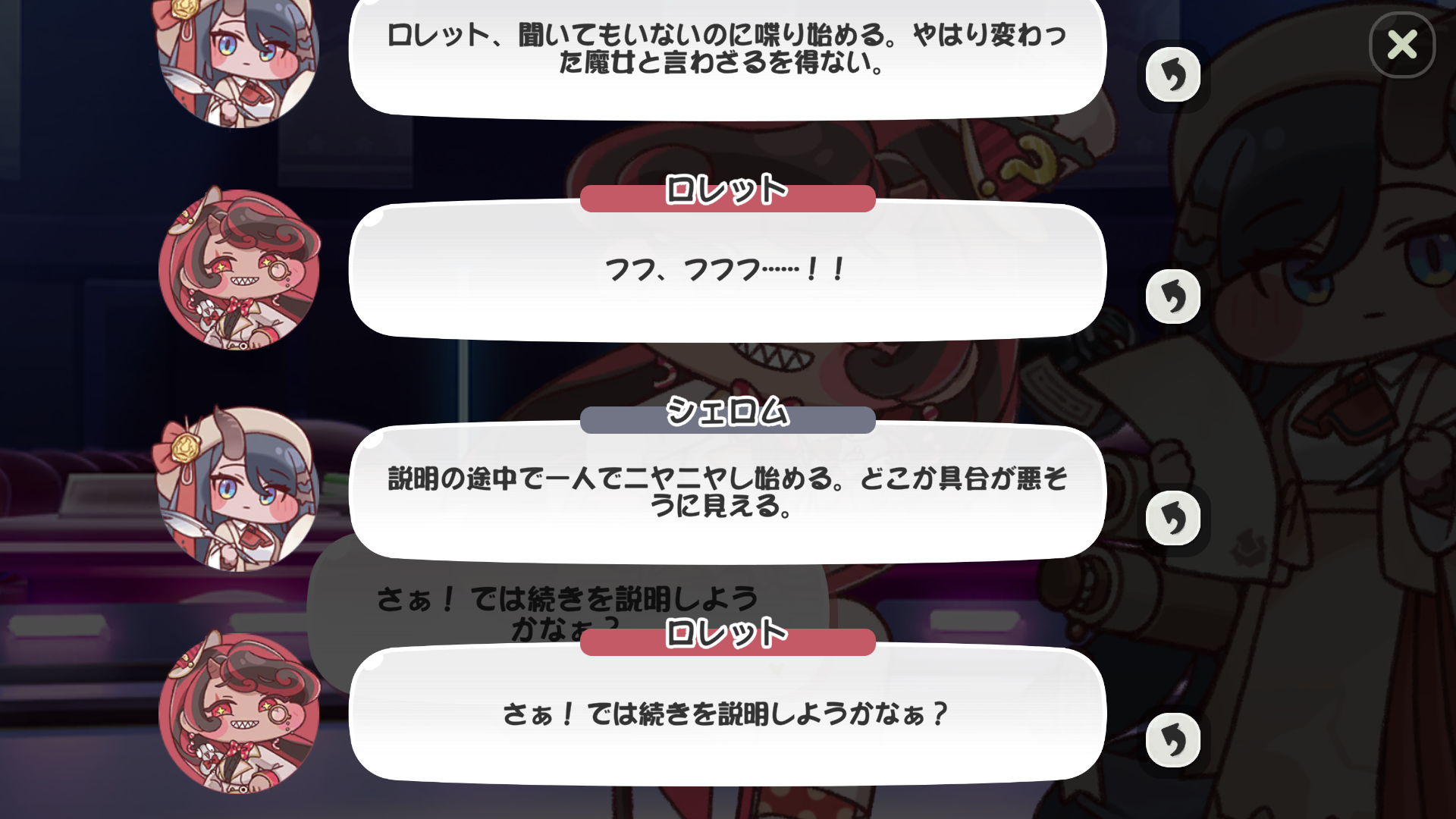Replay Loretto's line 'フフ、フフフ……！！'
The width and height of the screenshot is (1456, 819).
(x=1173, y=297)
